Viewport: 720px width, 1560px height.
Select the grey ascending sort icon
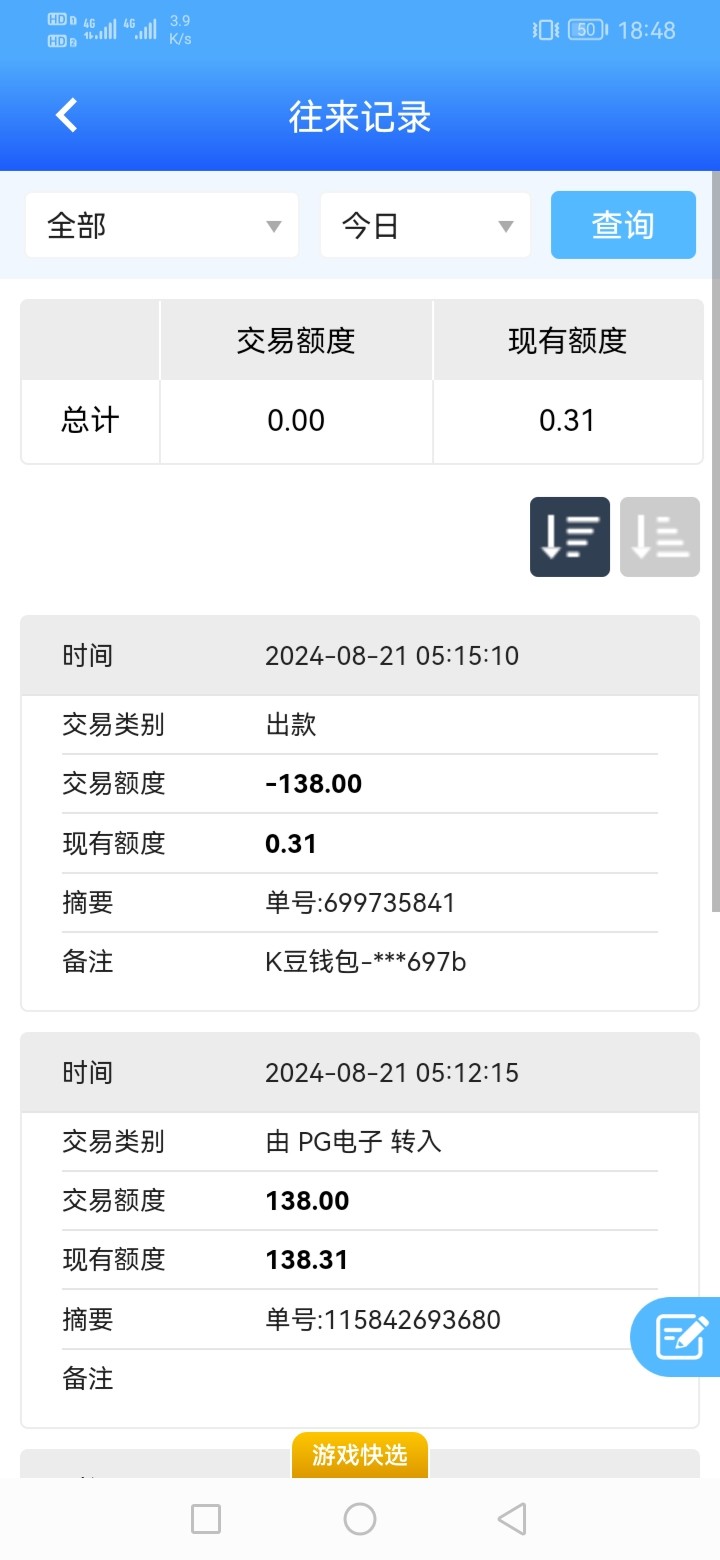pyautogui.click(x=659, y=537)
